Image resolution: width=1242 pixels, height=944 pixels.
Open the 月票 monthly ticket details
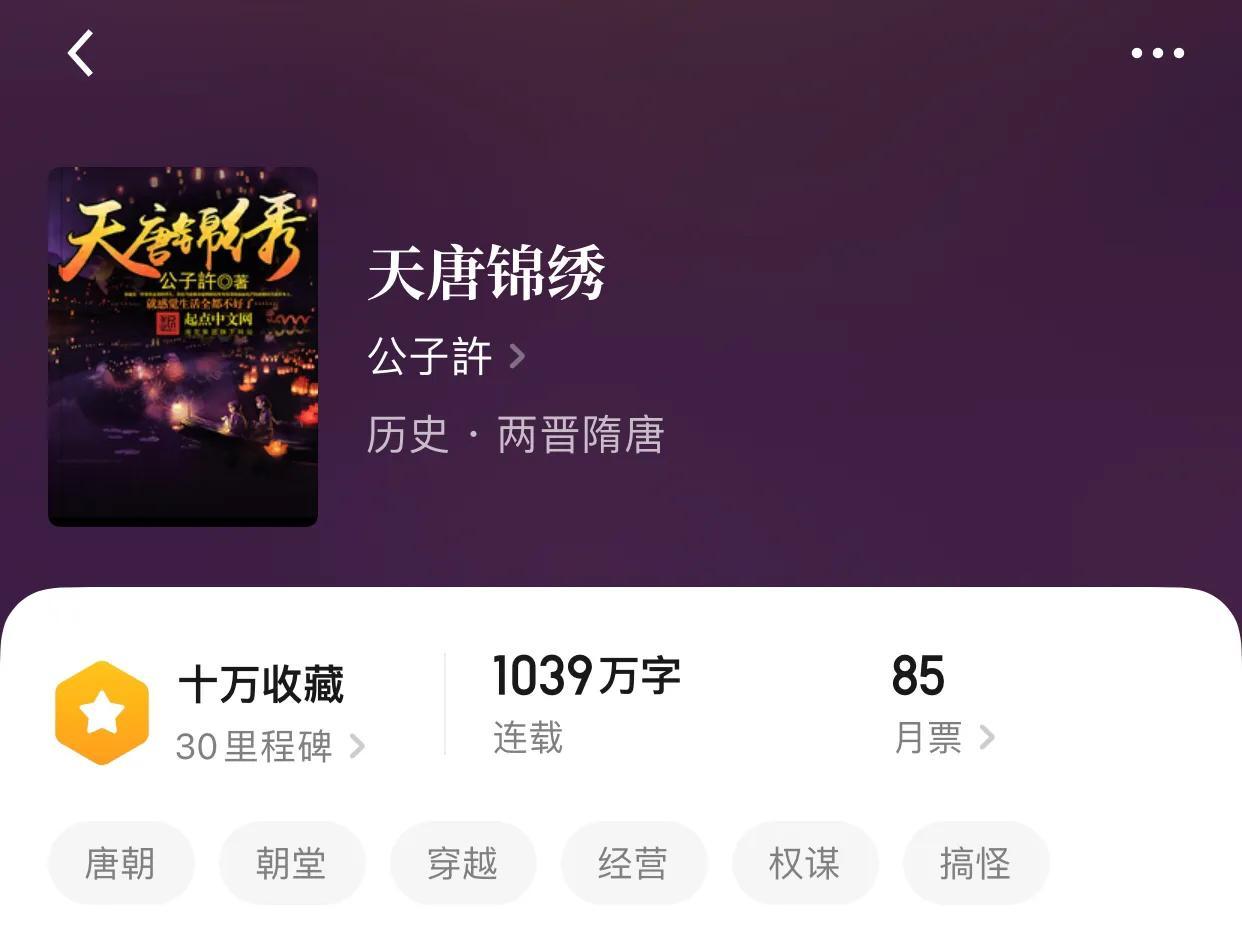click(943, 738)
